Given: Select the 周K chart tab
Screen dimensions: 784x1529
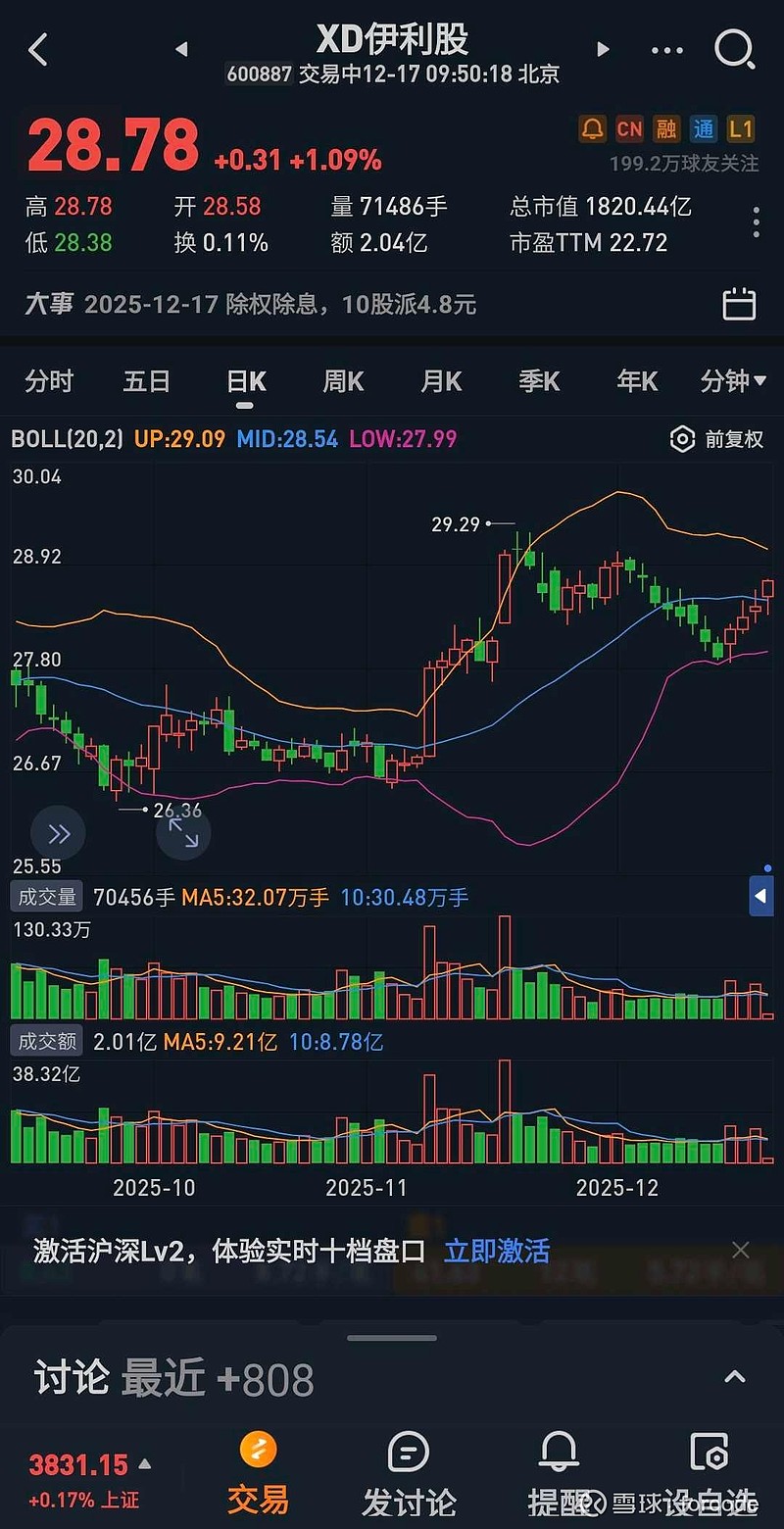Looking at the screenshot, I should (x=343, y=381).
